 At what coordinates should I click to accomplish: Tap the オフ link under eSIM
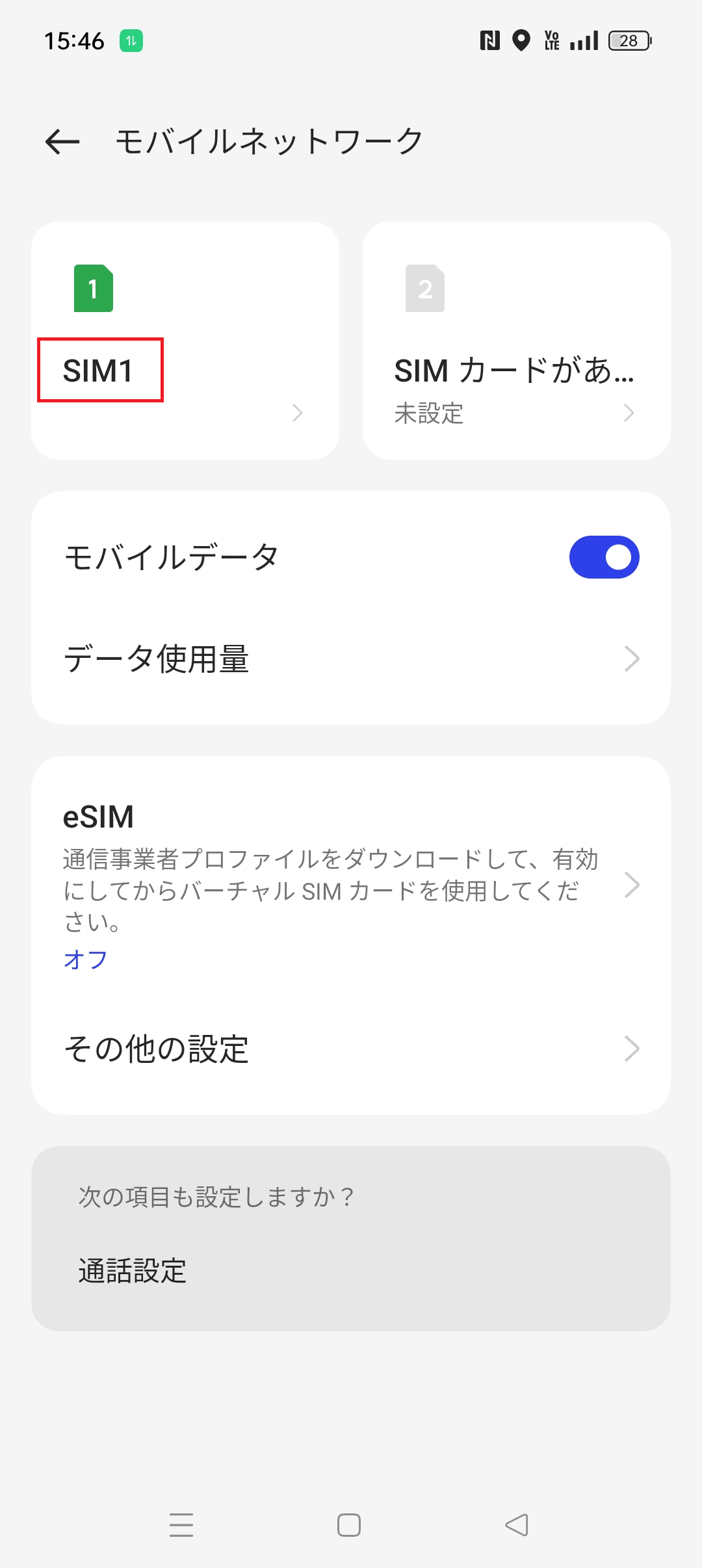85,960
